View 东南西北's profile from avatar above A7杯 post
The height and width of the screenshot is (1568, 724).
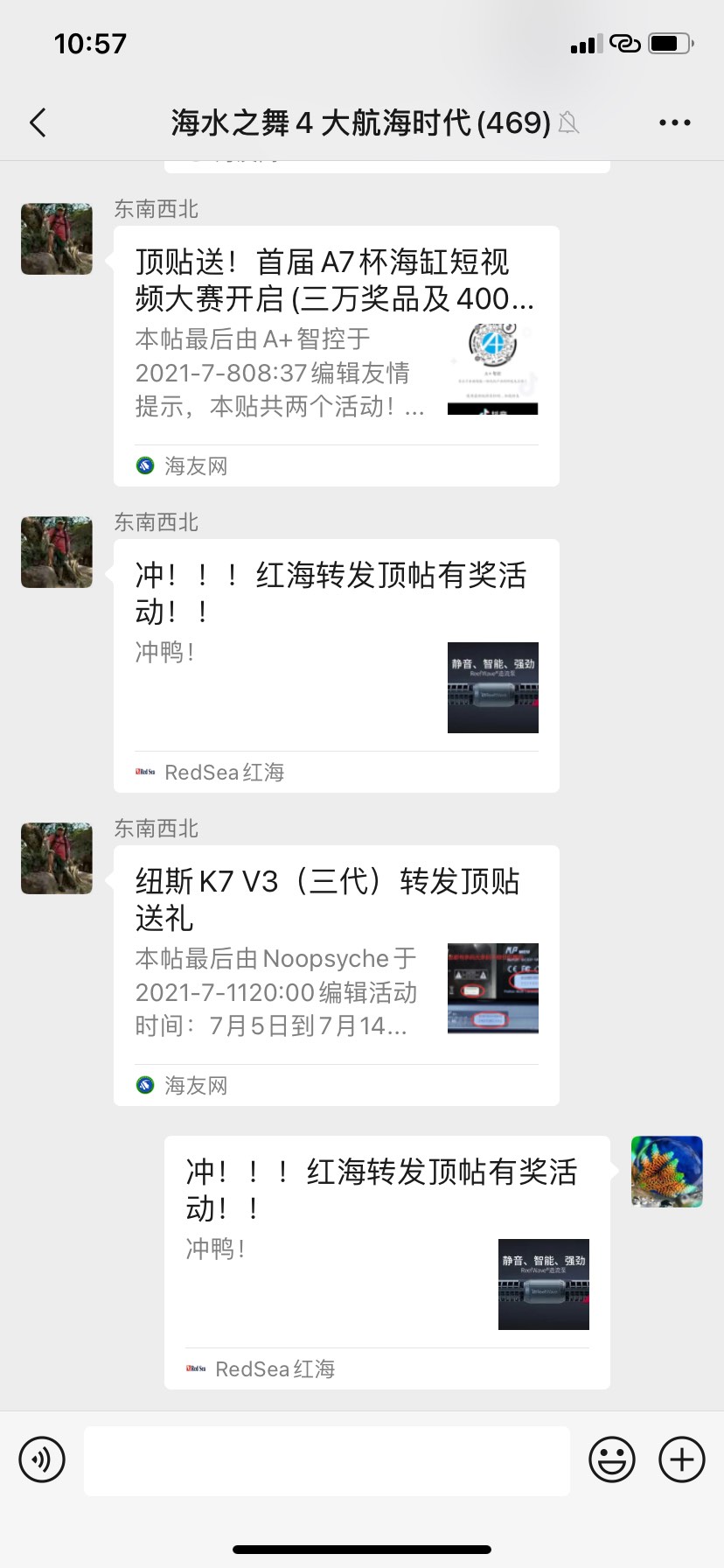57,239
